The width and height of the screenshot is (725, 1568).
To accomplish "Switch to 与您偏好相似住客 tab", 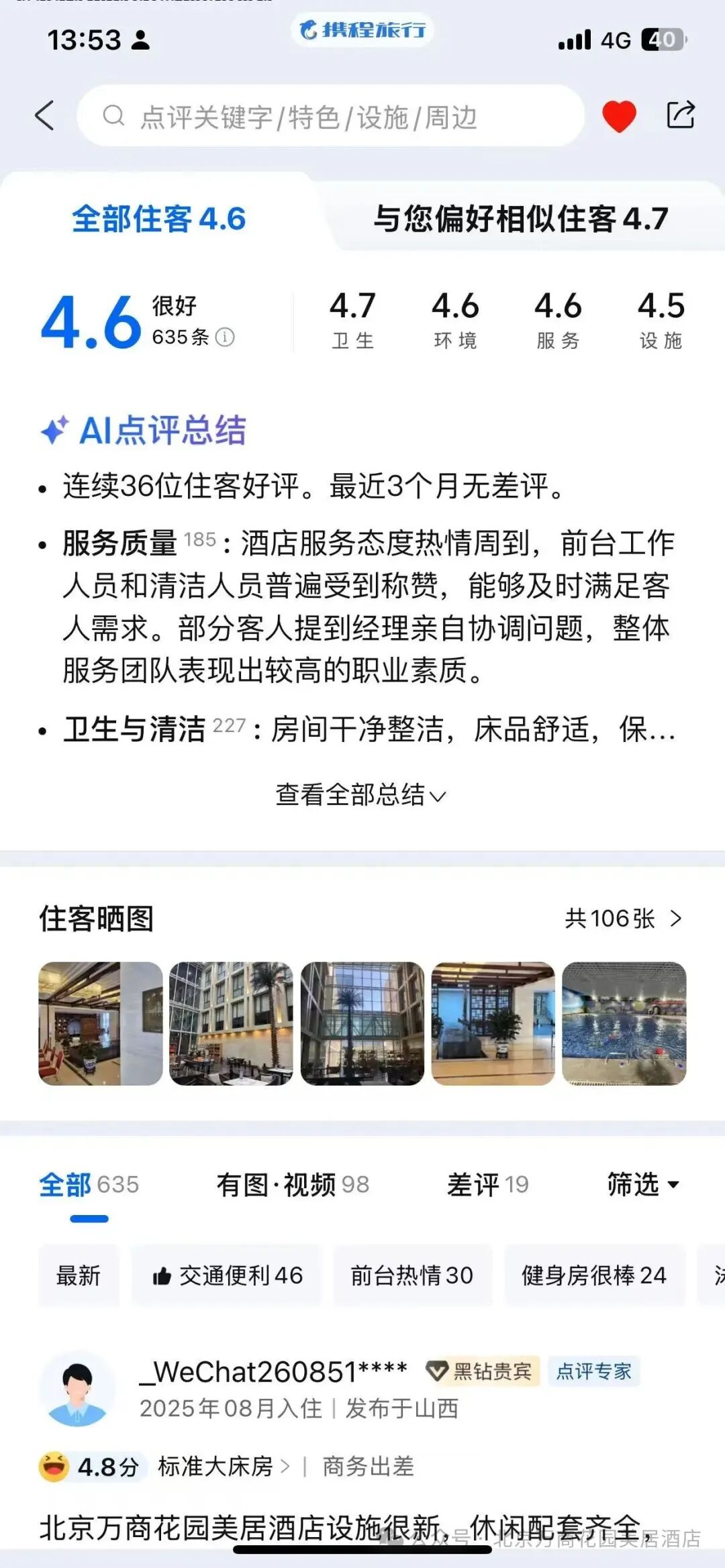I will click(x=520, y=219).
